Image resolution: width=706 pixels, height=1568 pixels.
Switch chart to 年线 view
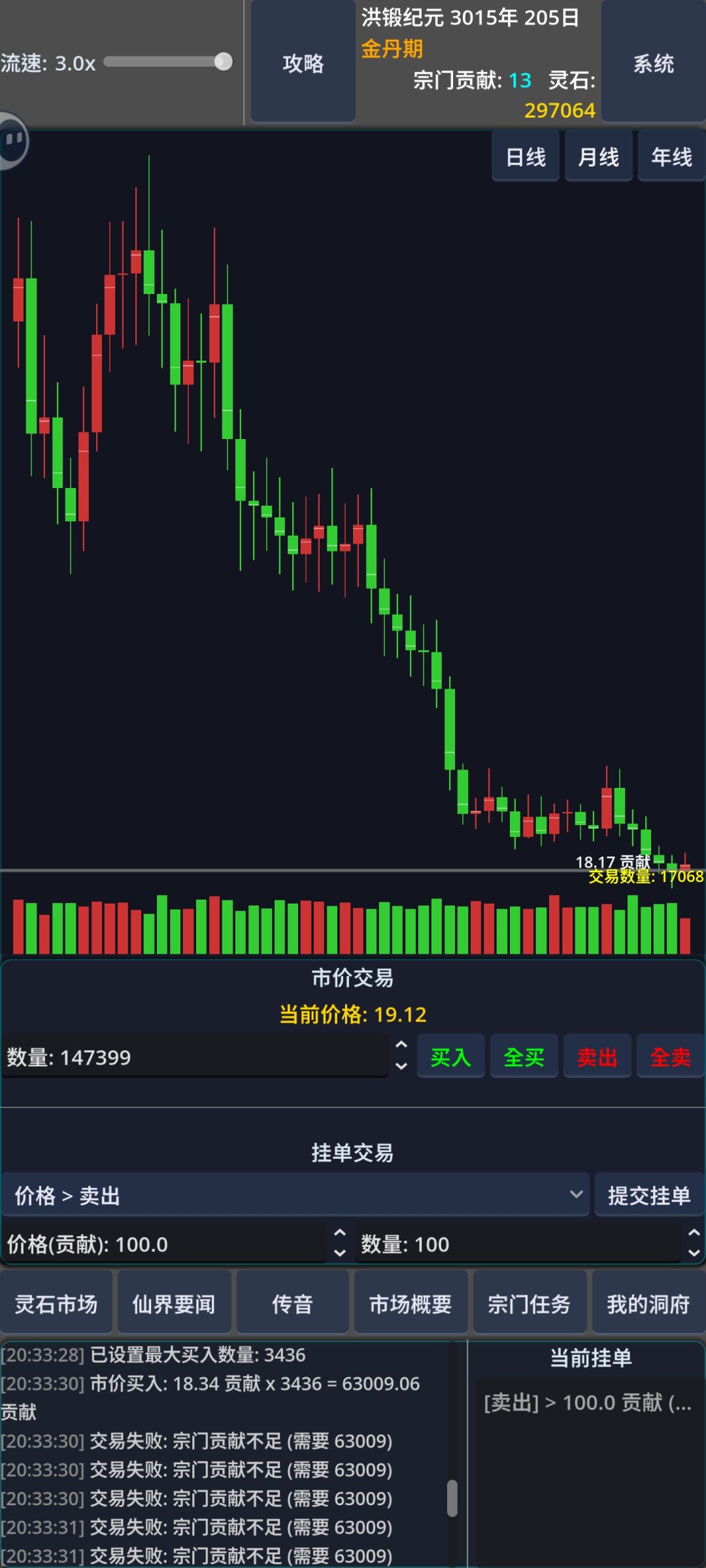pos(671,156)
